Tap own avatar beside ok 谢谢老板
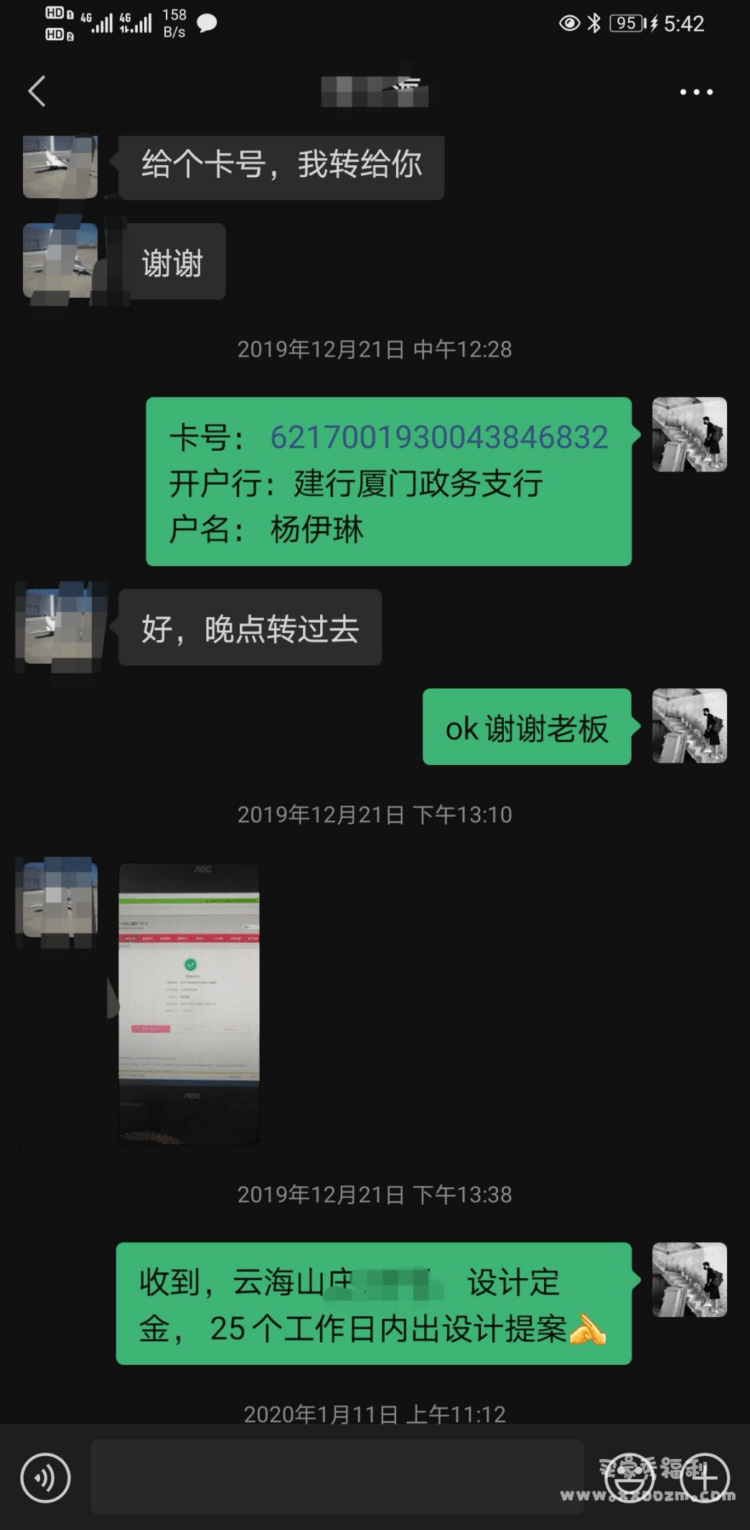 pyautogui.click(x=689, y=726)
